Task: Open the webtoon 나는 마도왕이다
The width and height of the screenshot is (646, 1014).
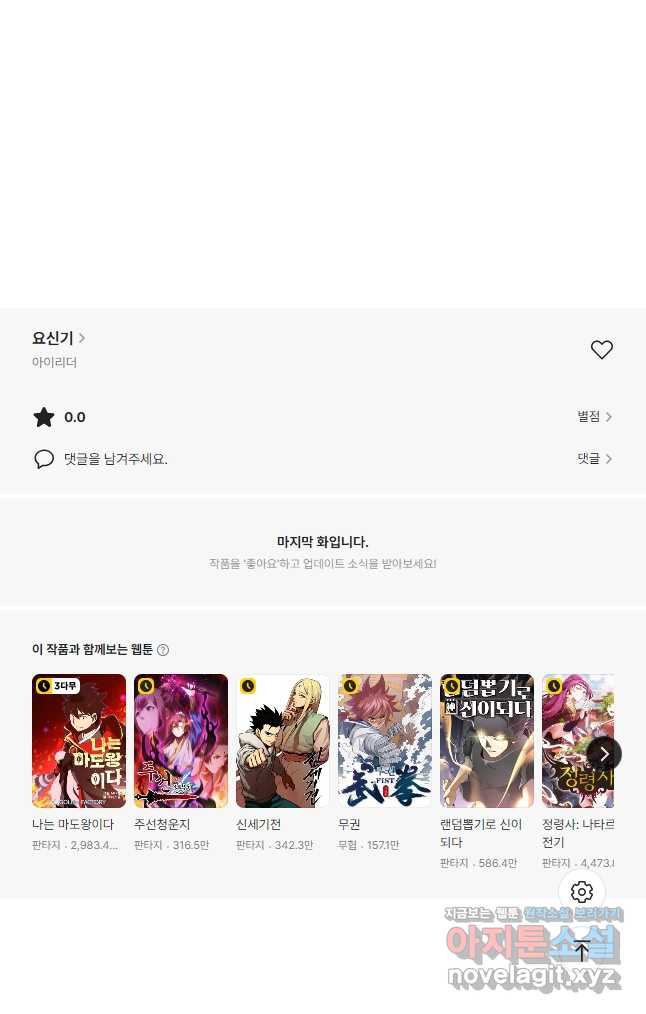Action: [79, 741]
